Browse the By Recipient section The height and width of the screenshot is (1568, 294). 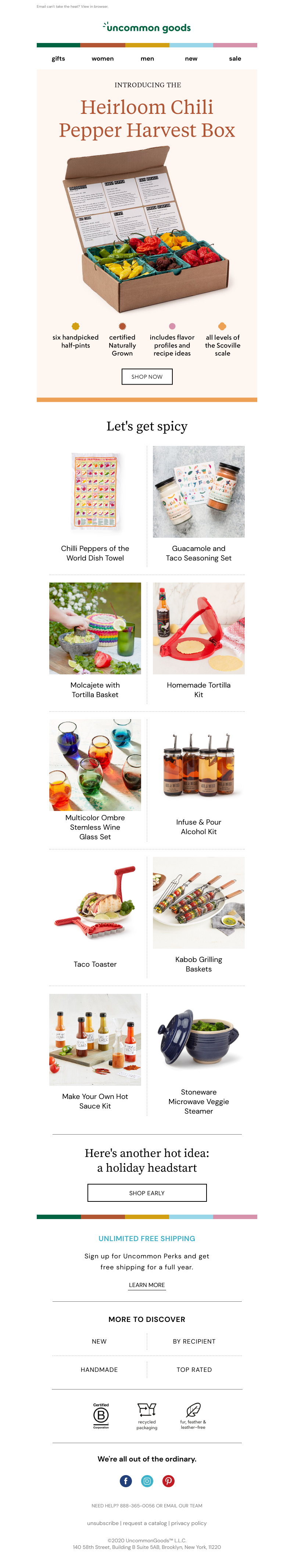[194, 1341]
